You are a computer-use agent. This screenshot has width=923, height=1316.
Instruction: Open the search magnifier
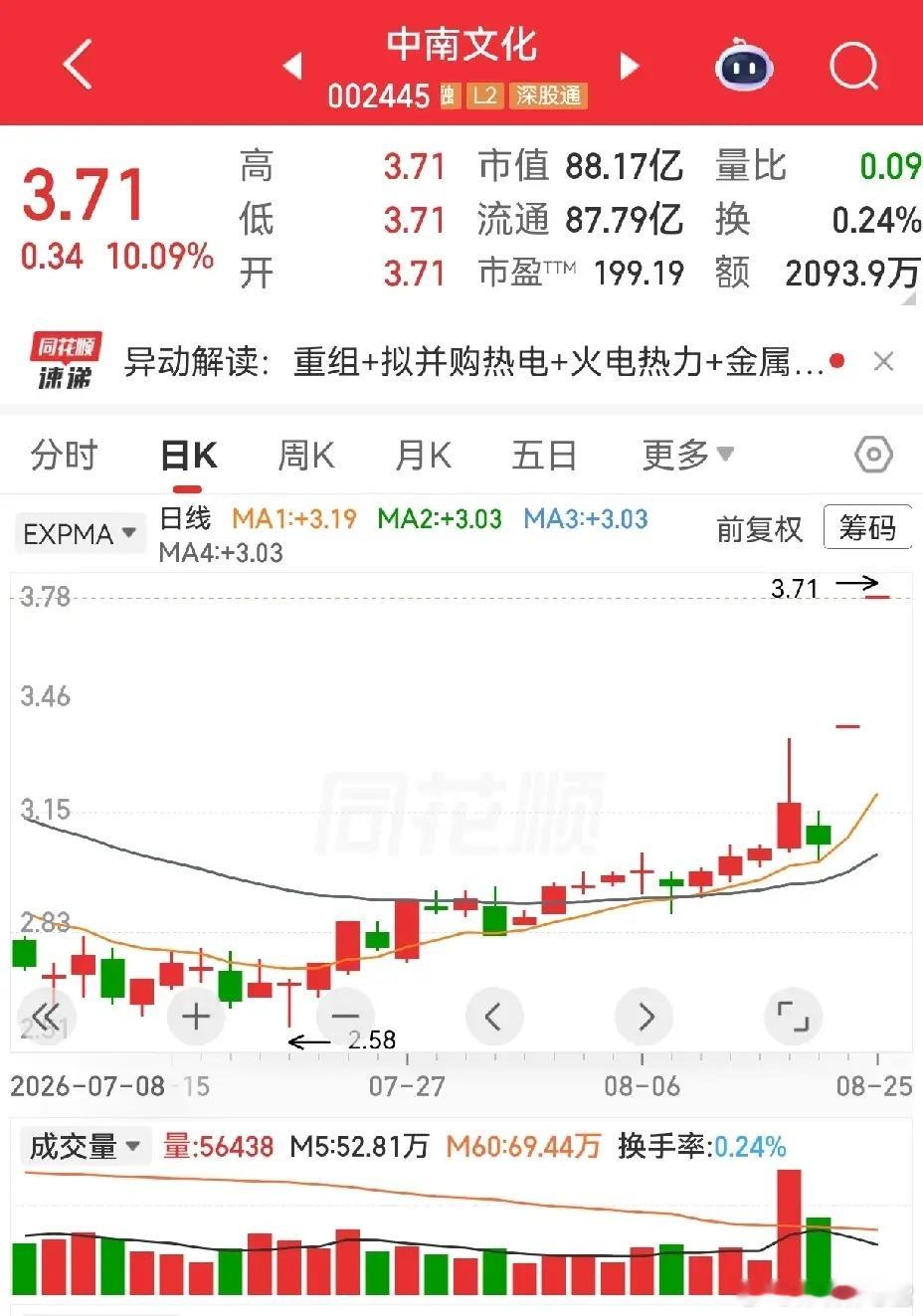[853, 67]
